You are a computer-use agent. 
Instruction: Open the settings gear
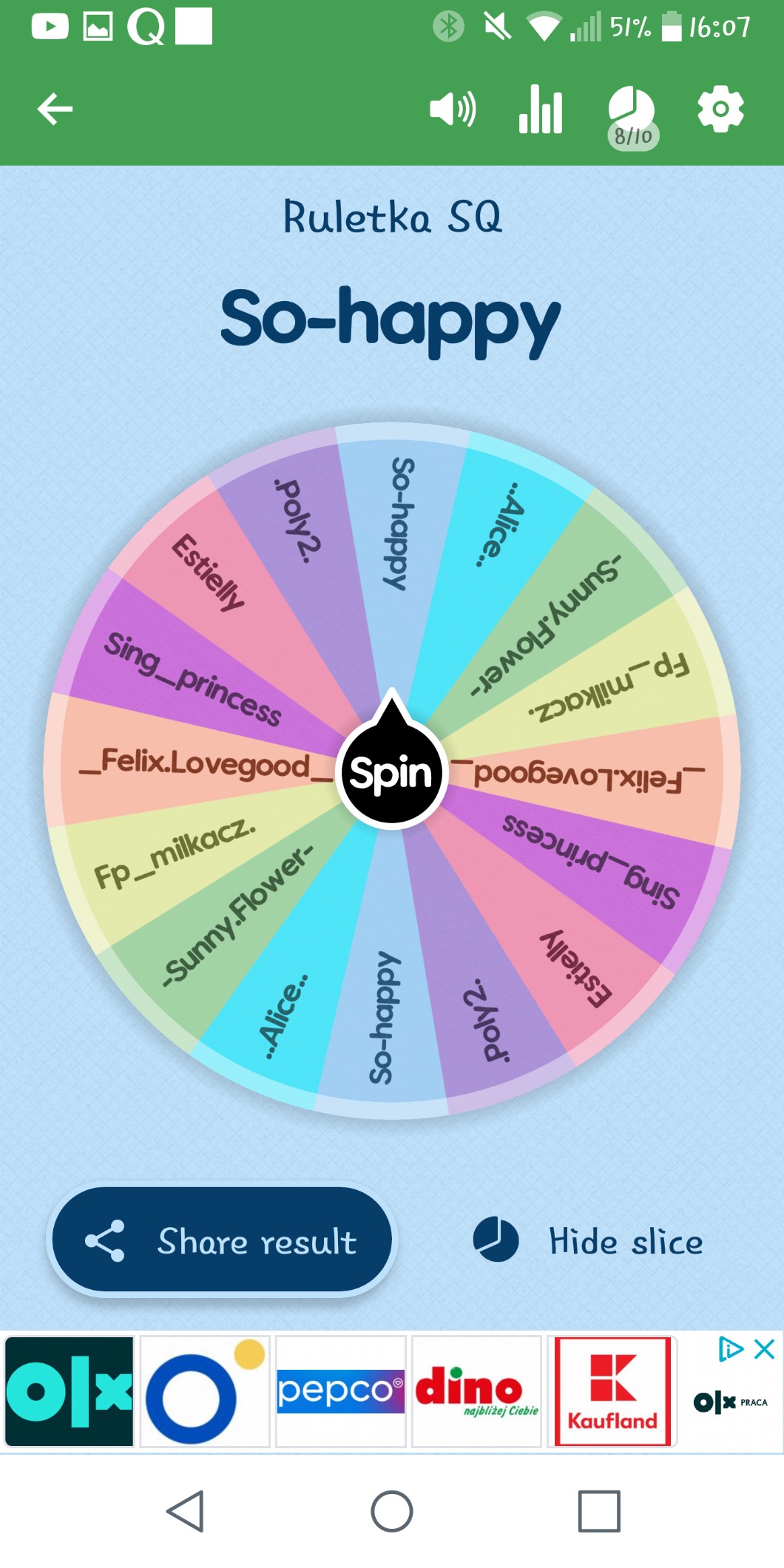720,109
